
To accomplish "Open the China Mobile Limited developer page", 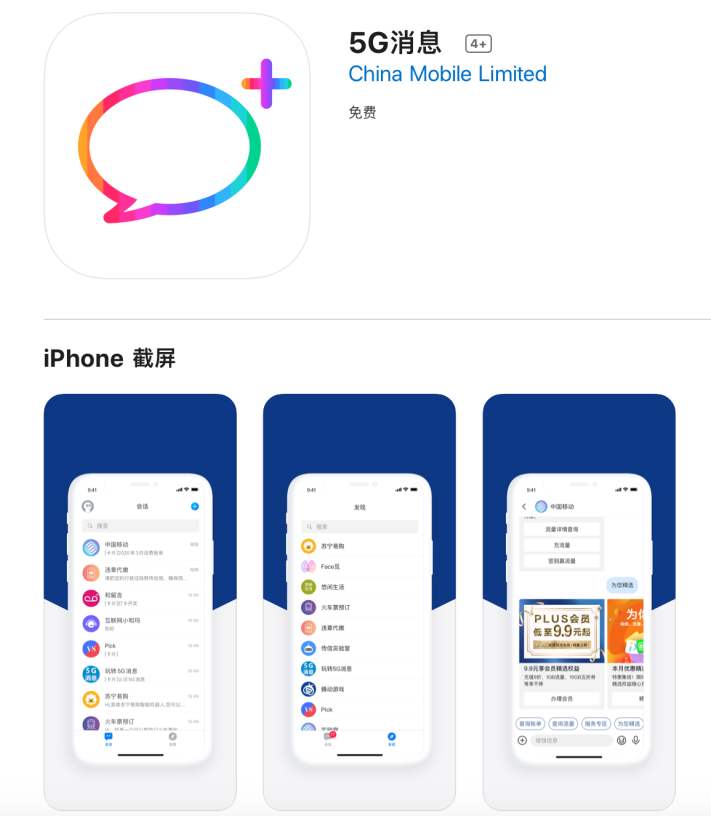I will (447, 74).
